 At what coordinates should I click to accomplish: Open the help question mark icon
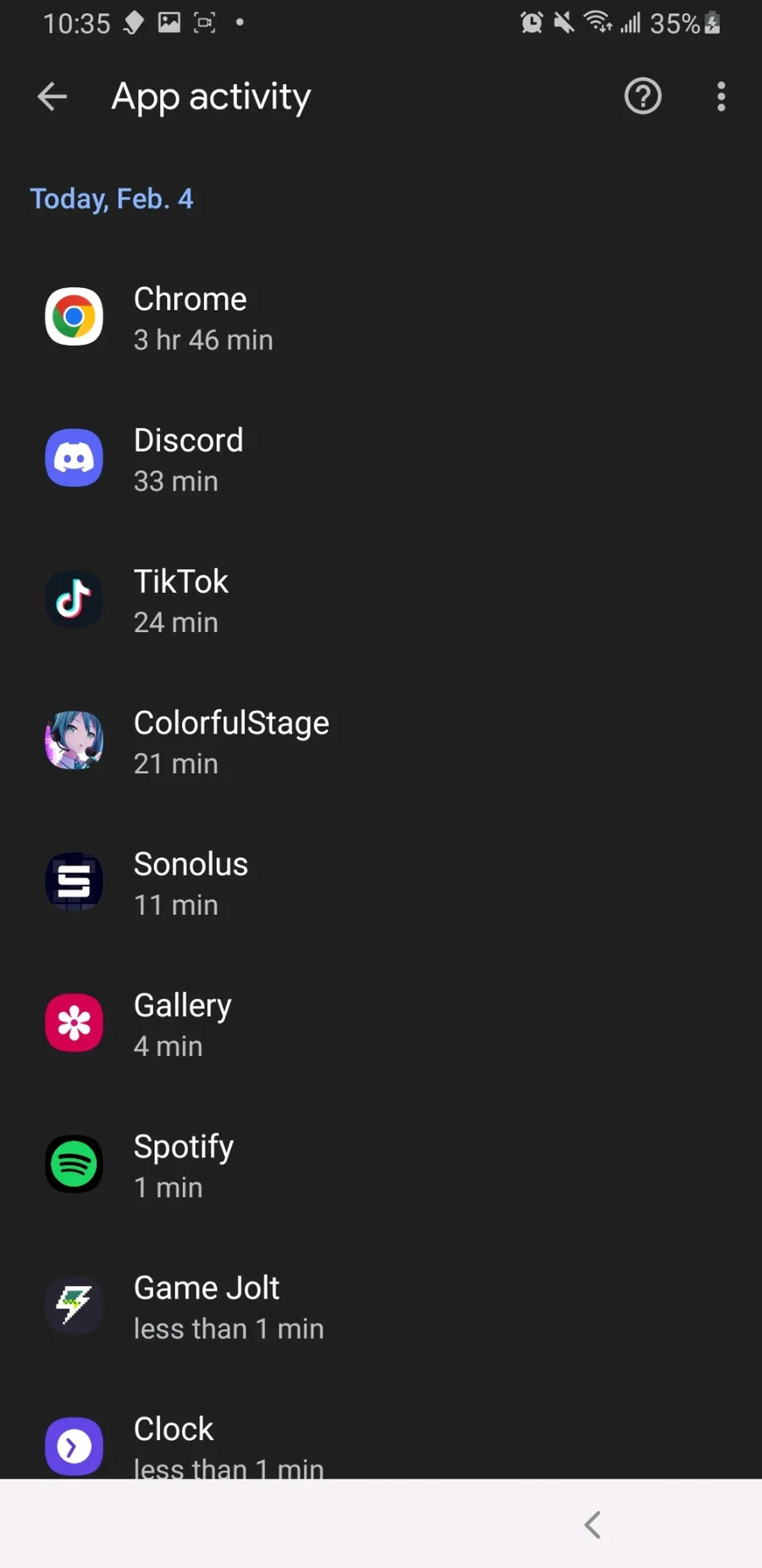coord(643,97)
